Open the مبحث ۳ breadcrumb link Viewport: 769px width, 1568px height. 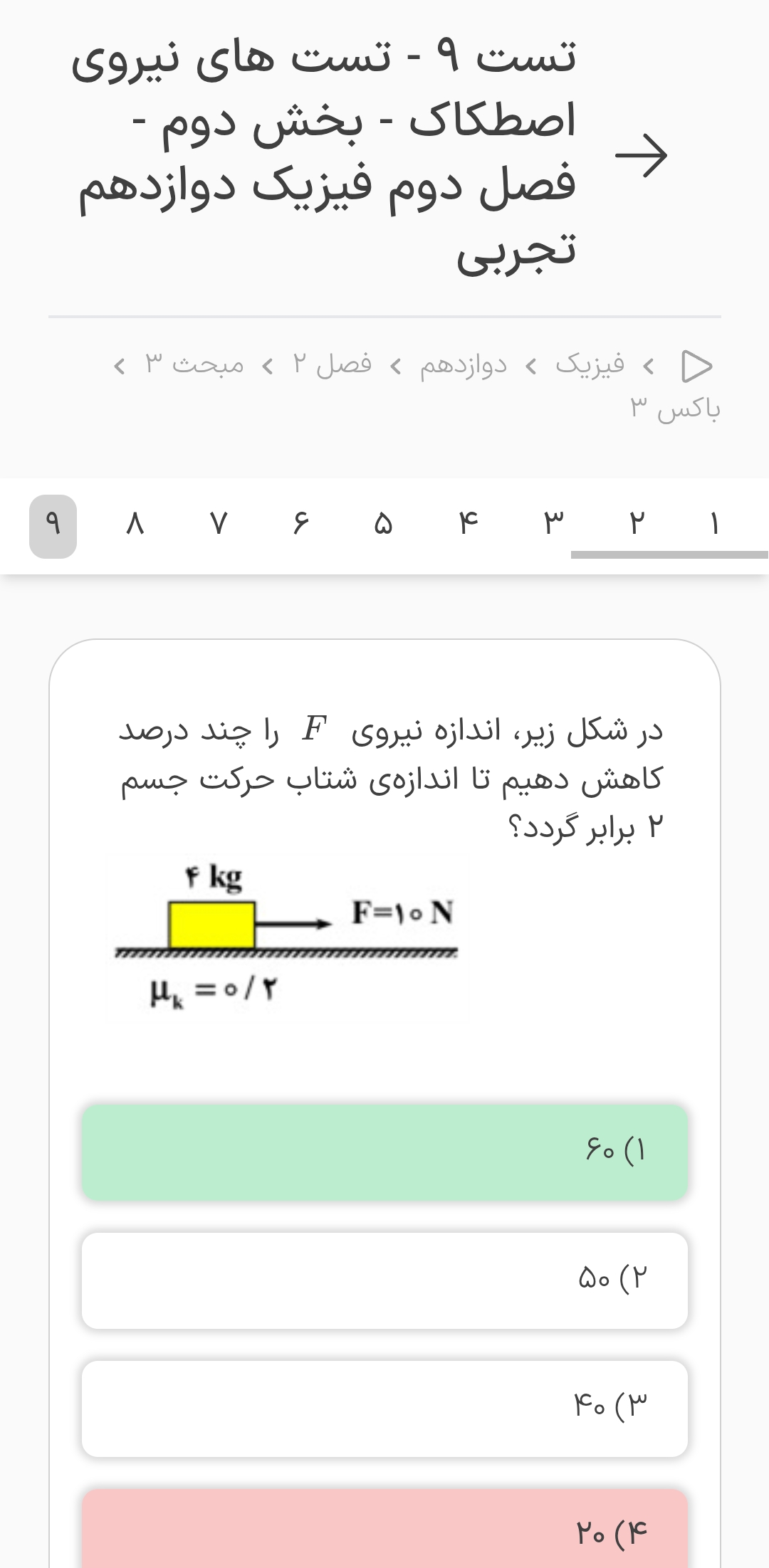coord(194,364)
